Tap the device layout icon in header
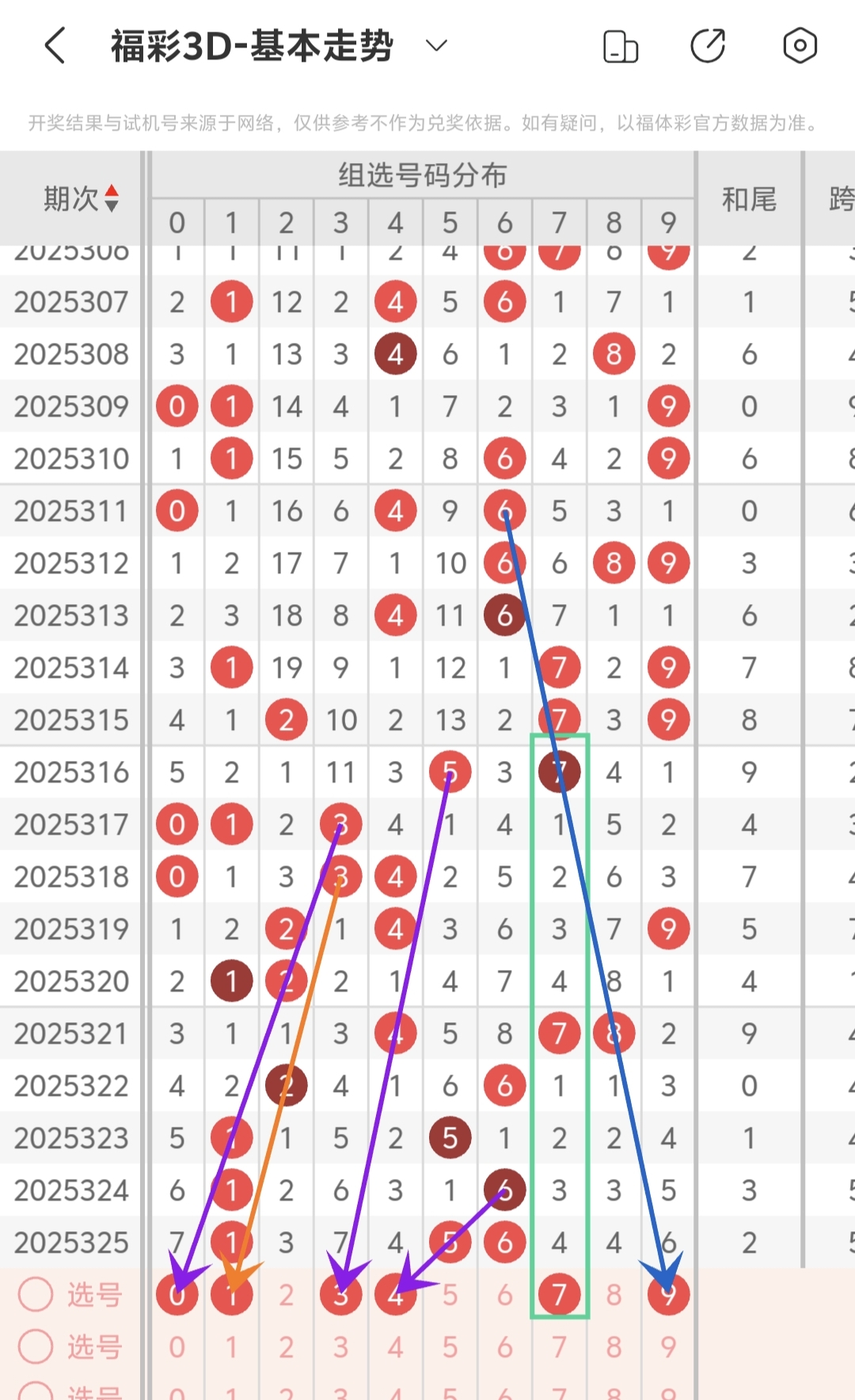The image size is (855, 1400). [620, 46]
